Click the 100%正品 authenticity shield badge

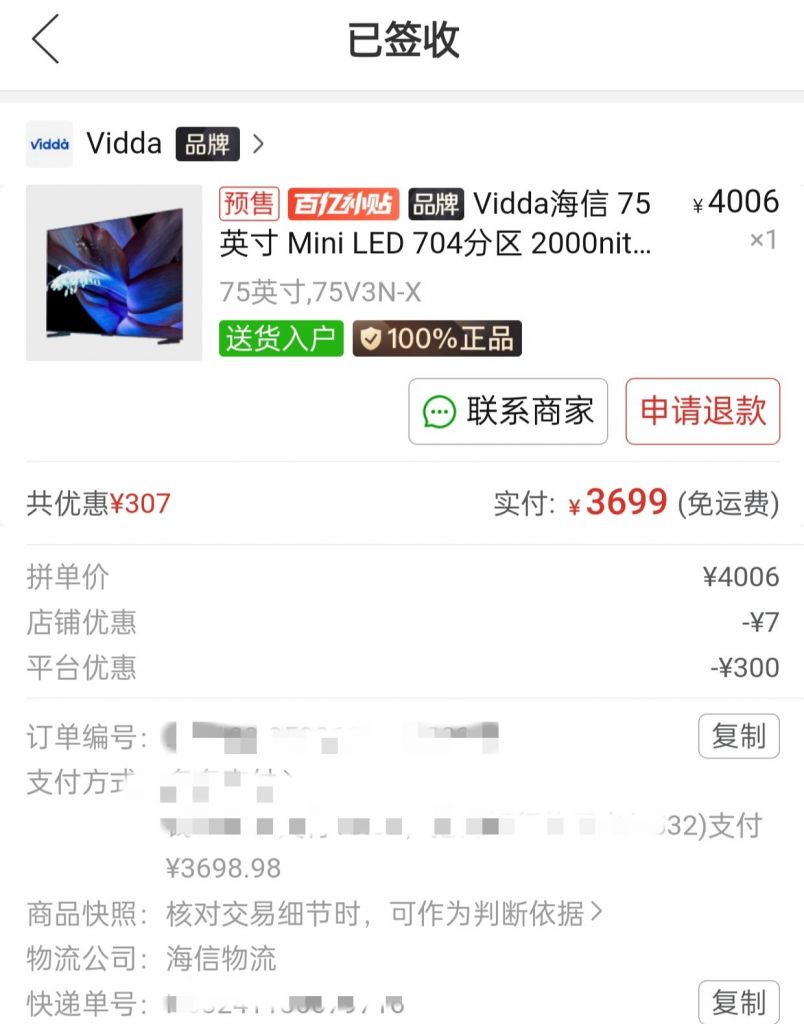coord(437,340)
